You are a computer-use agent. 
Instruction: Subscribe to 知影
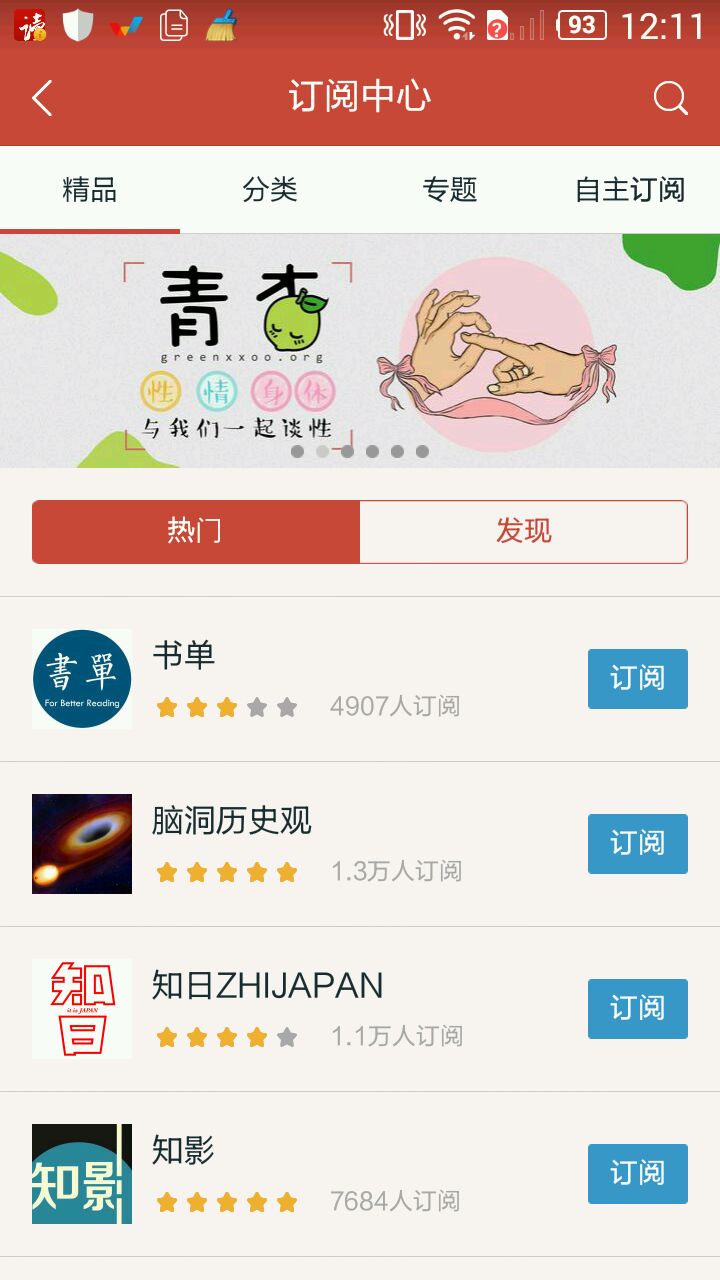pos(637,1174)
